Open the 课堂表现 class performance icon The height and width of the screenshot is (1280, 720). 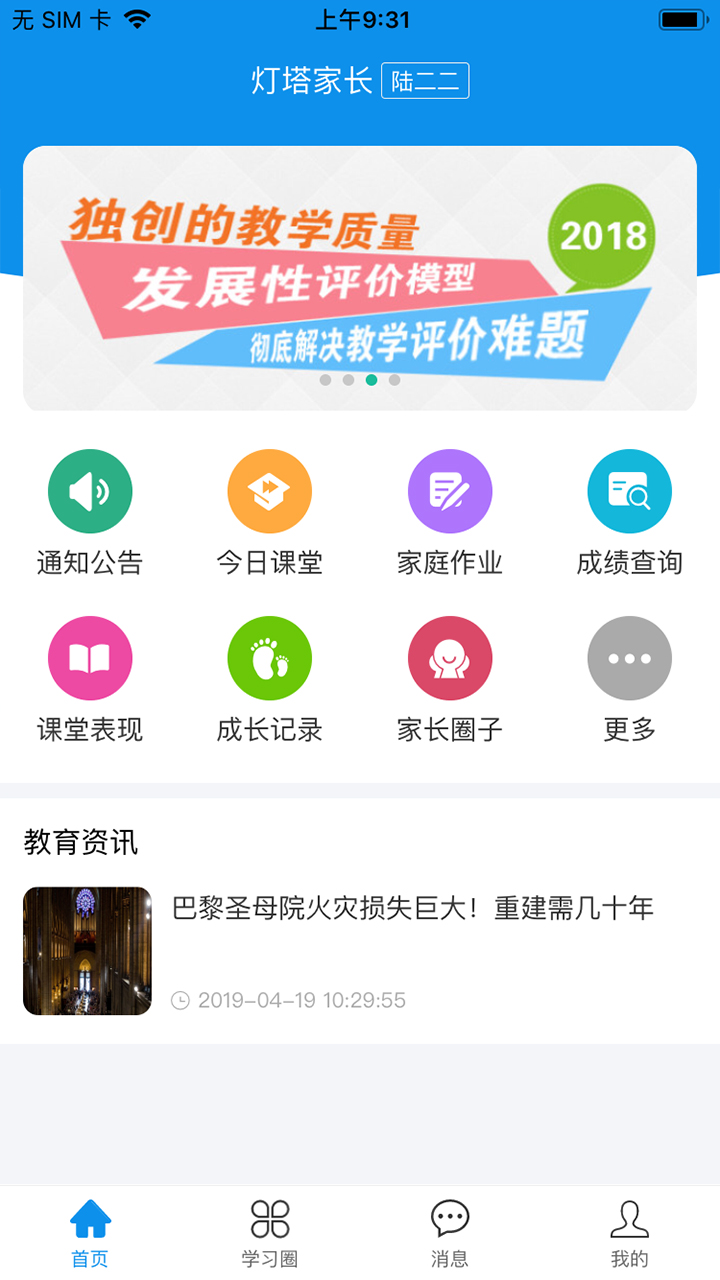point(89,658)
